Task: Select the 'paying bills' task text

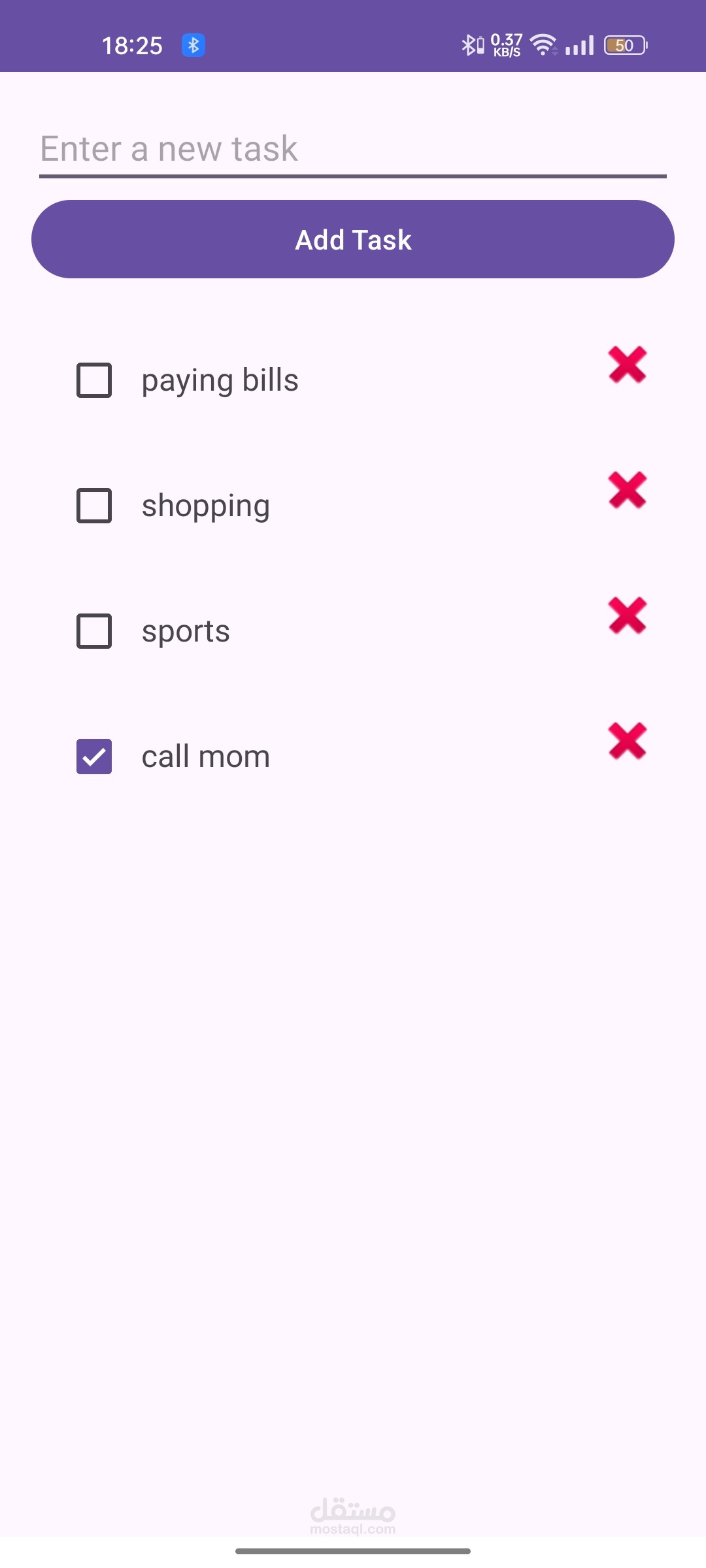Action: (x=220, y=379)
